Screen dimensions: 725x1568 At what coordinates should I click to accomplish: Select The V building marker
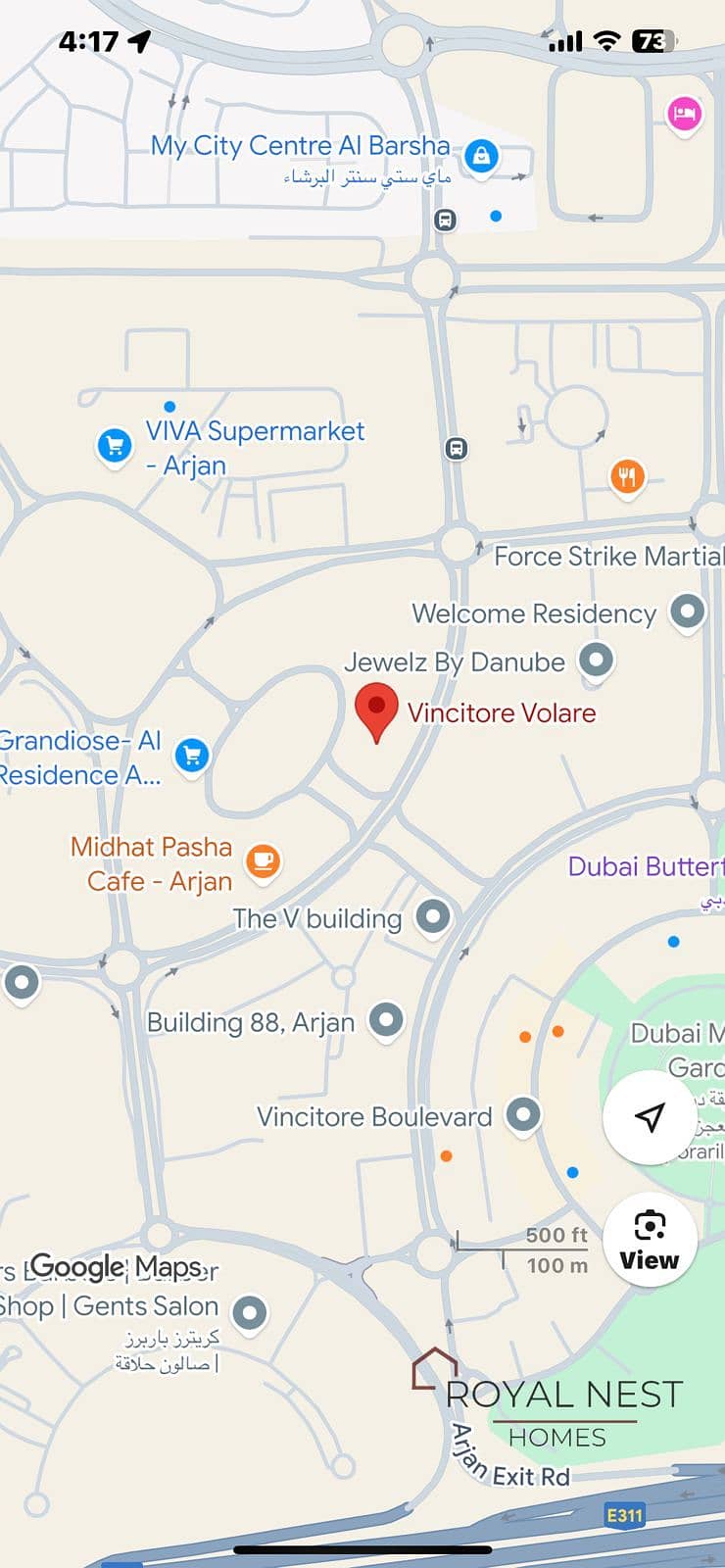tap(433, 917)
